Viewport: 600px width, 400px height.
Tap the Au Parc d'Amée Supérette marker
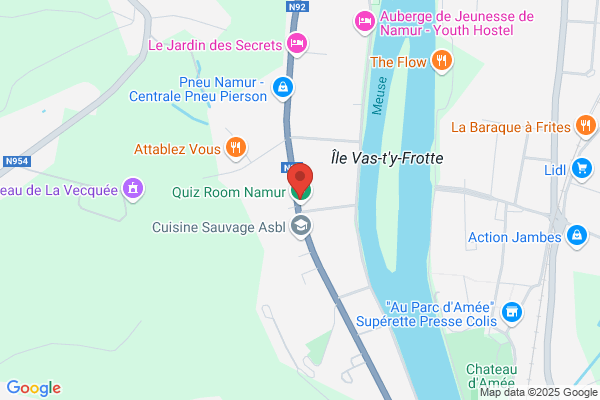[512, 313]
